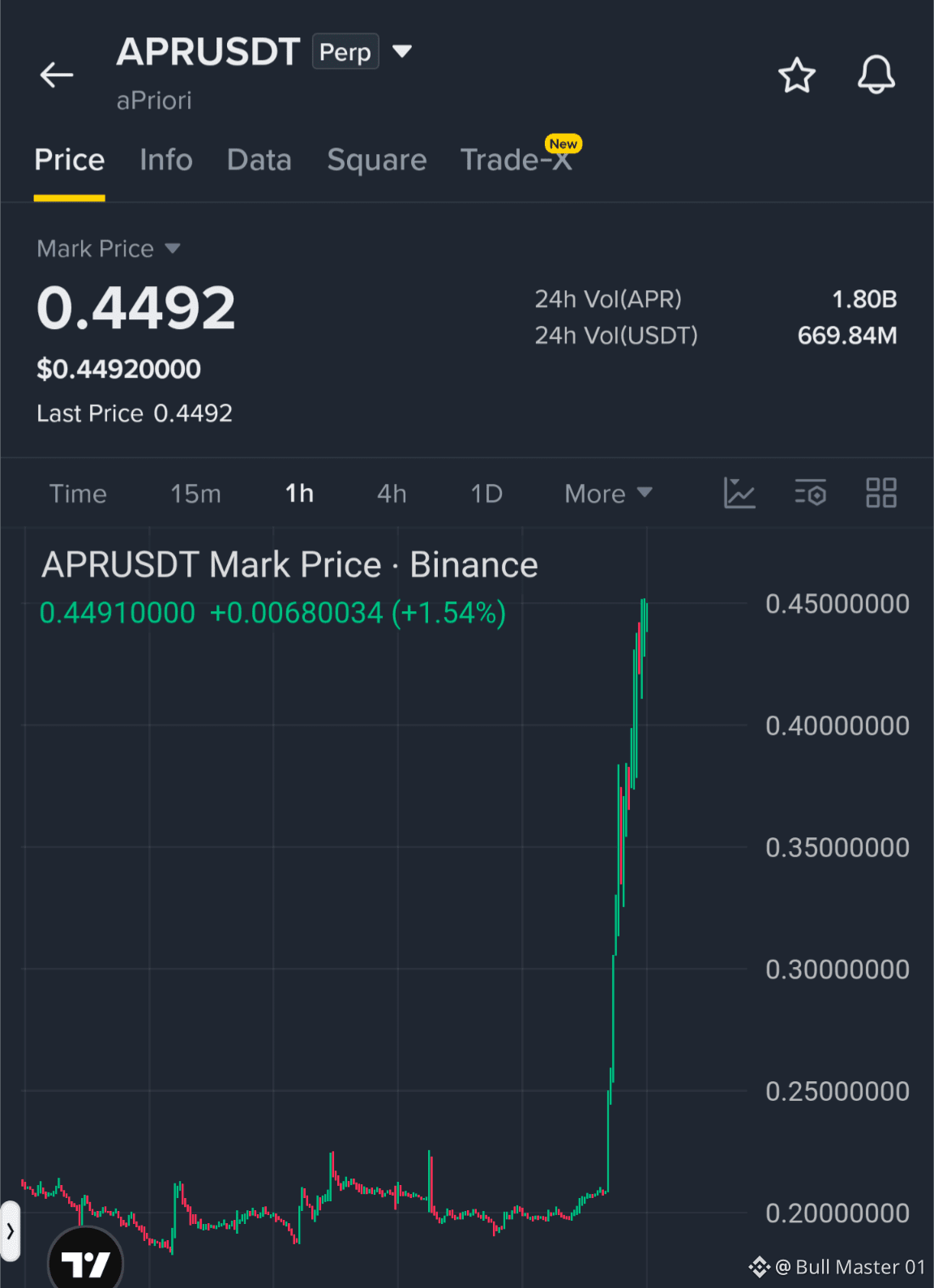
Task: Select the 15m chart interval
Action: pos(195,494)
